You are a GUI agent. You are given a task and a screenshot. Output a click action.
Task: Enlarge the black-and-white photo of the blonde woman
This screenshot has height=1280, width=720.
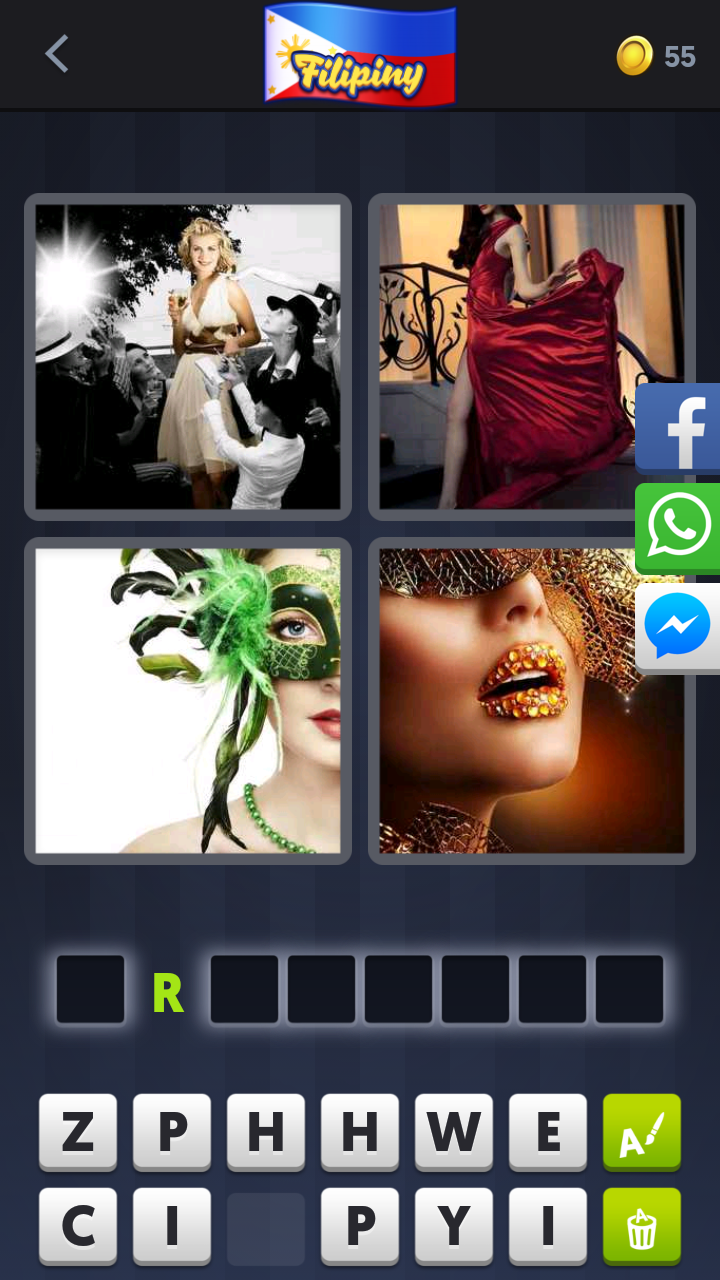click(x=188, y=357)
